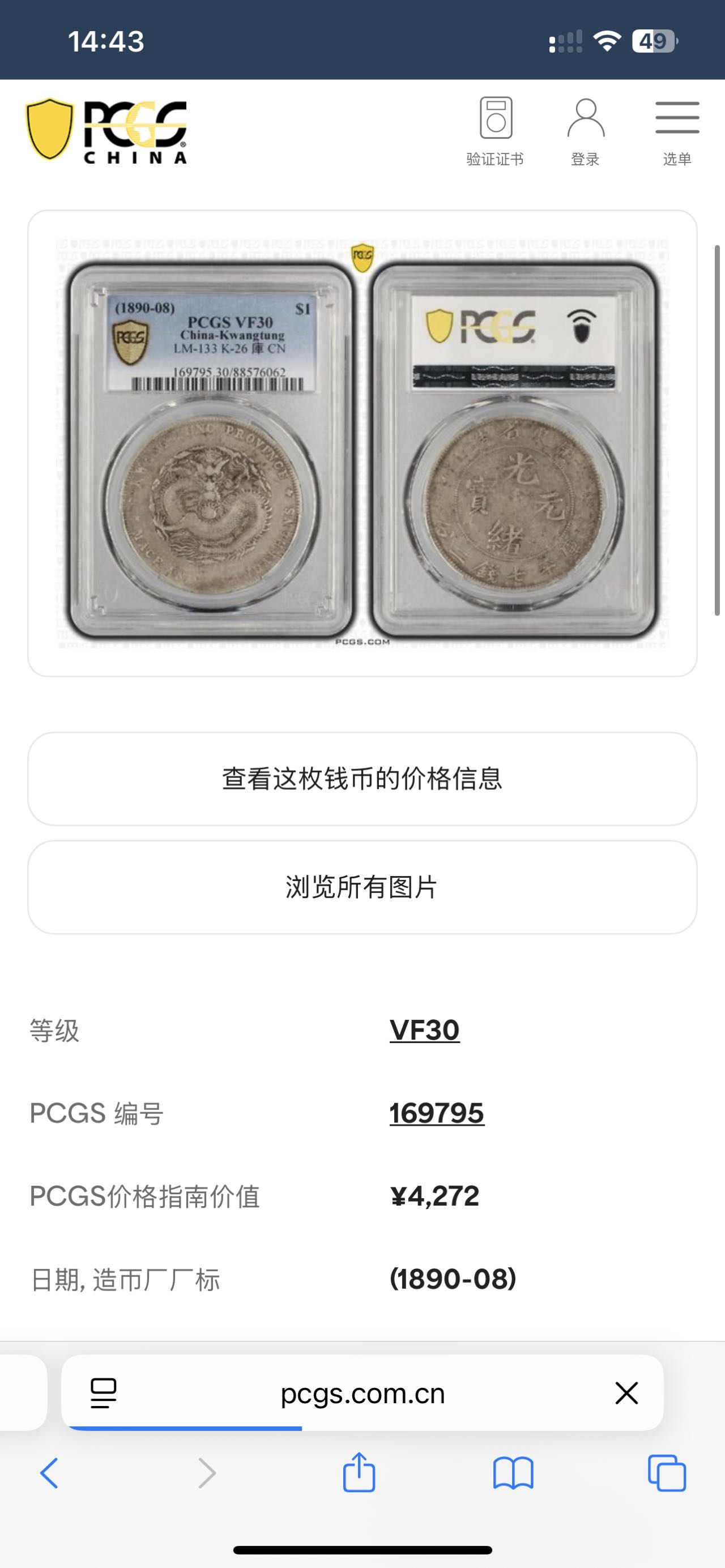Stop loading the page
725x1568 pixels.
(x=626, y=1393)
